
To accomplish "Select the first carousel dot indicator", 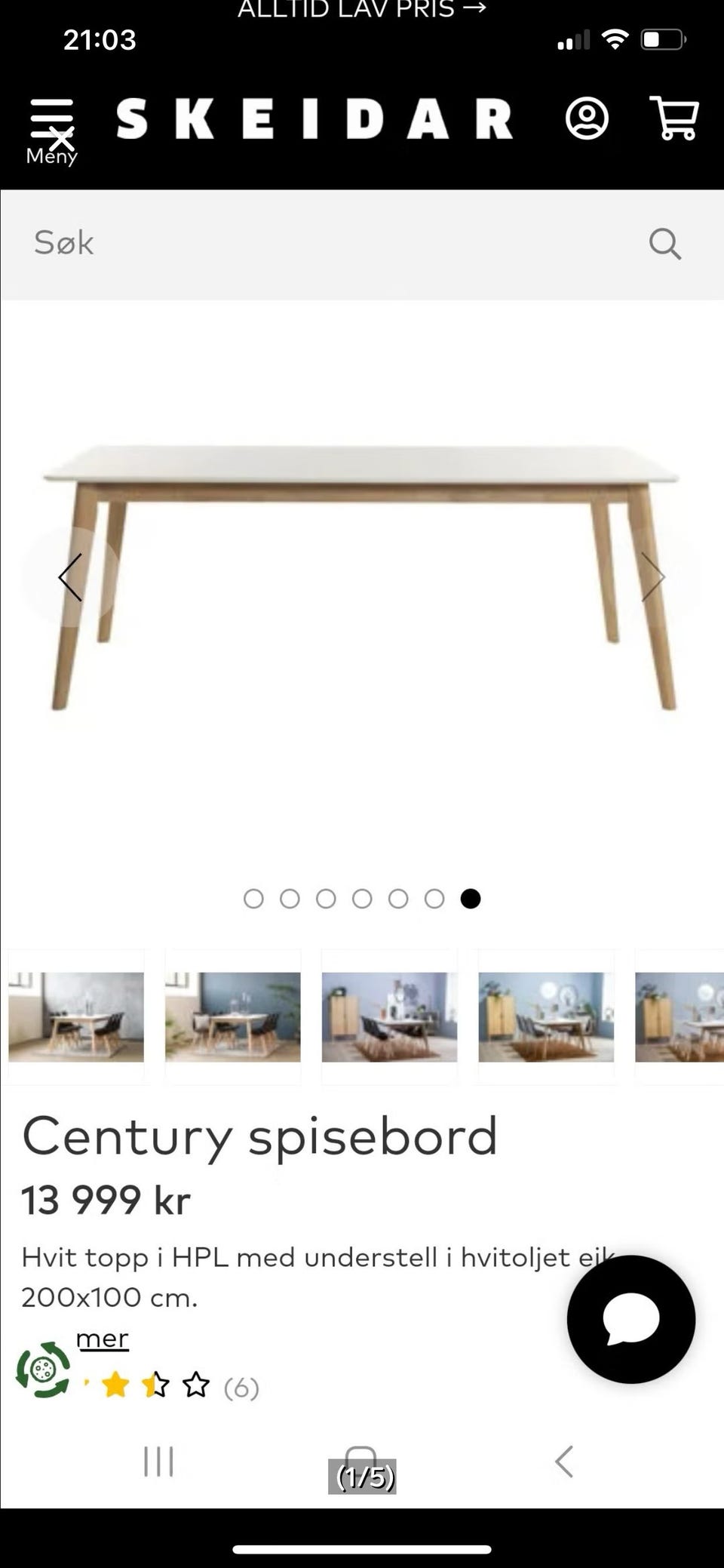I will (x=254, y=899).
